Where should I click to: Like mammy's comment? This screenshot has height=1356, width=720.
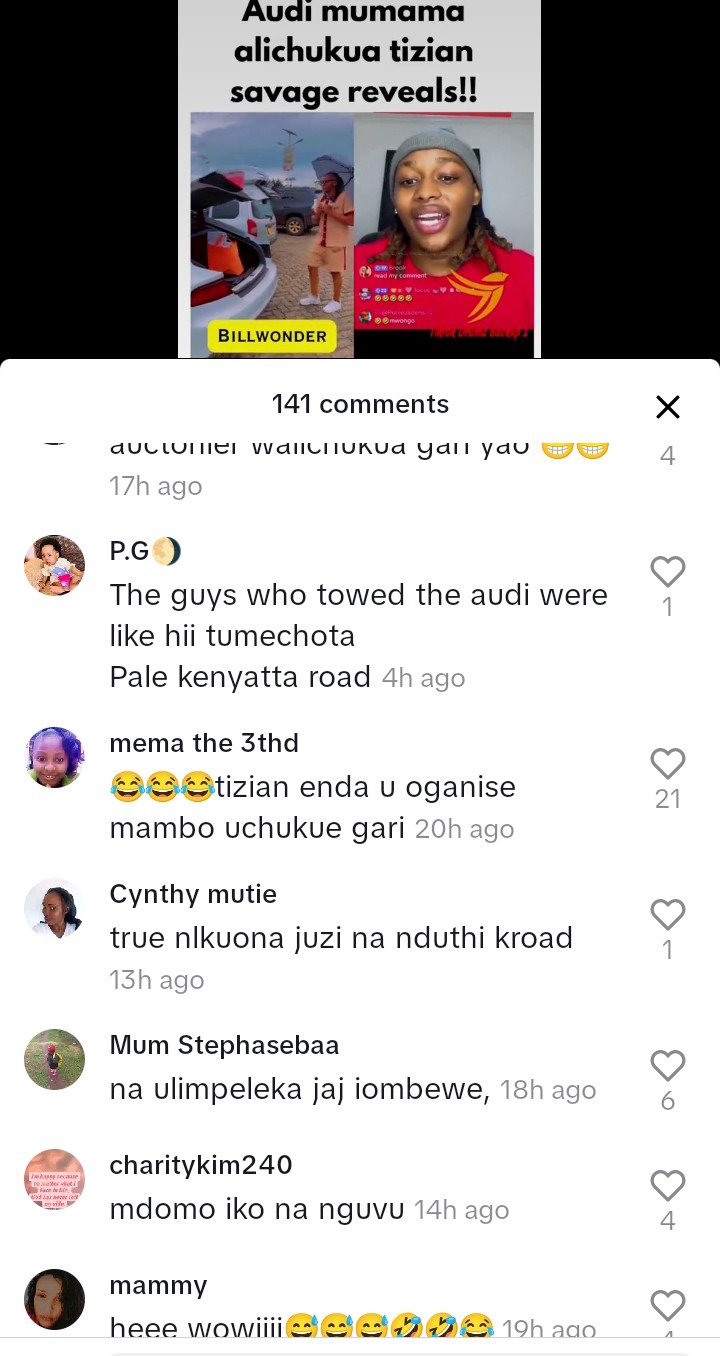point(667,1306)
